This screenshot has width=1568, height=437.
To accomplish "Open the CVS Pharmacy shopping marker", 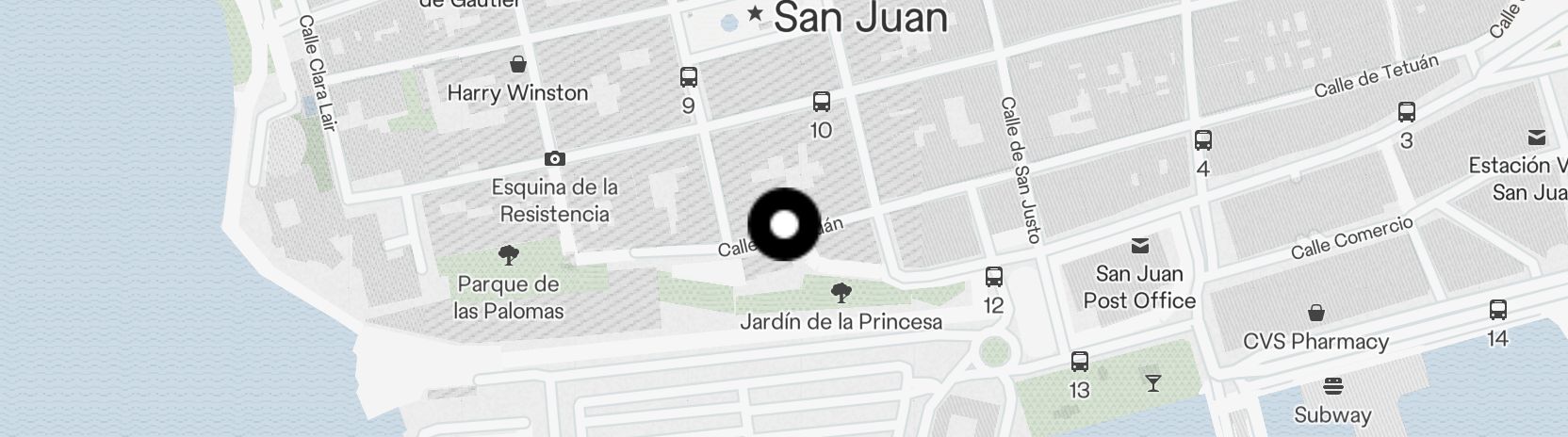I will pyautogui.click(x=1315, y=313).
